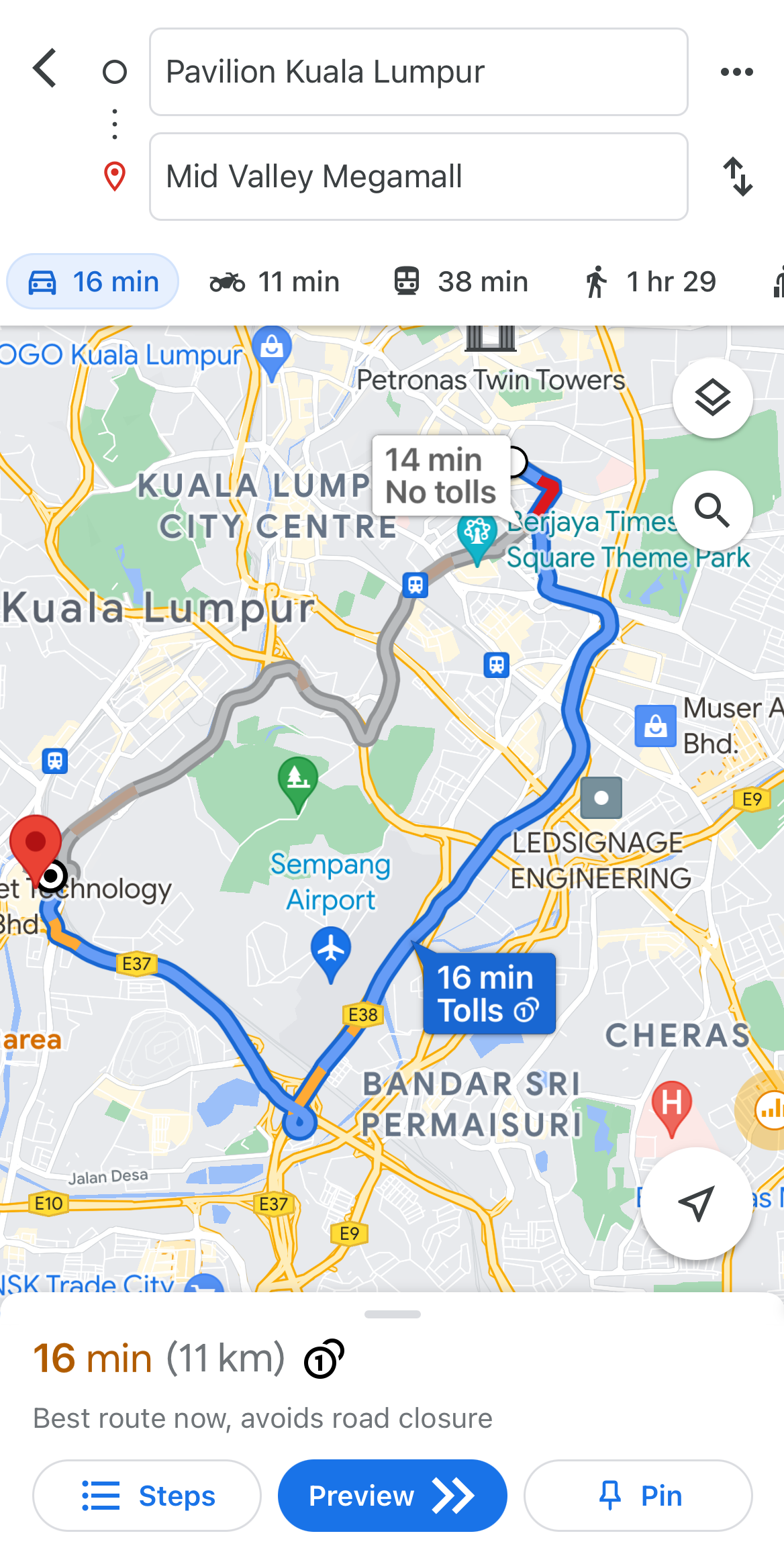The width and height of the screenshot is (784, 1552).
Task: Open the three-dot overflow menu
Action: pyautogui.click(x=737, y=72)
